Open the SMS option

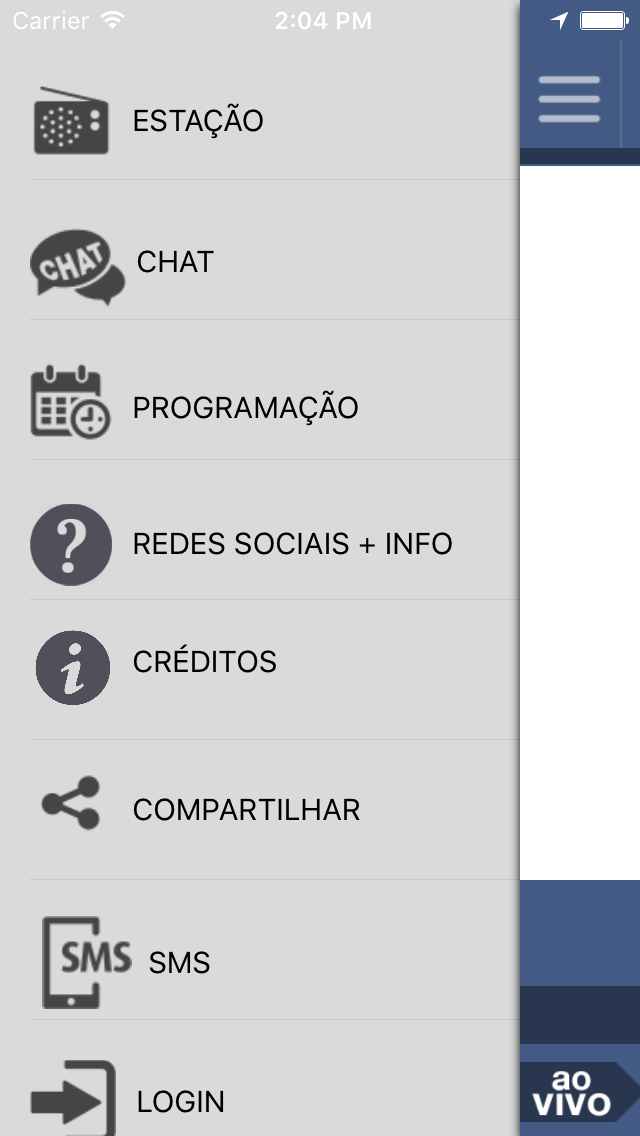[259, 962]
